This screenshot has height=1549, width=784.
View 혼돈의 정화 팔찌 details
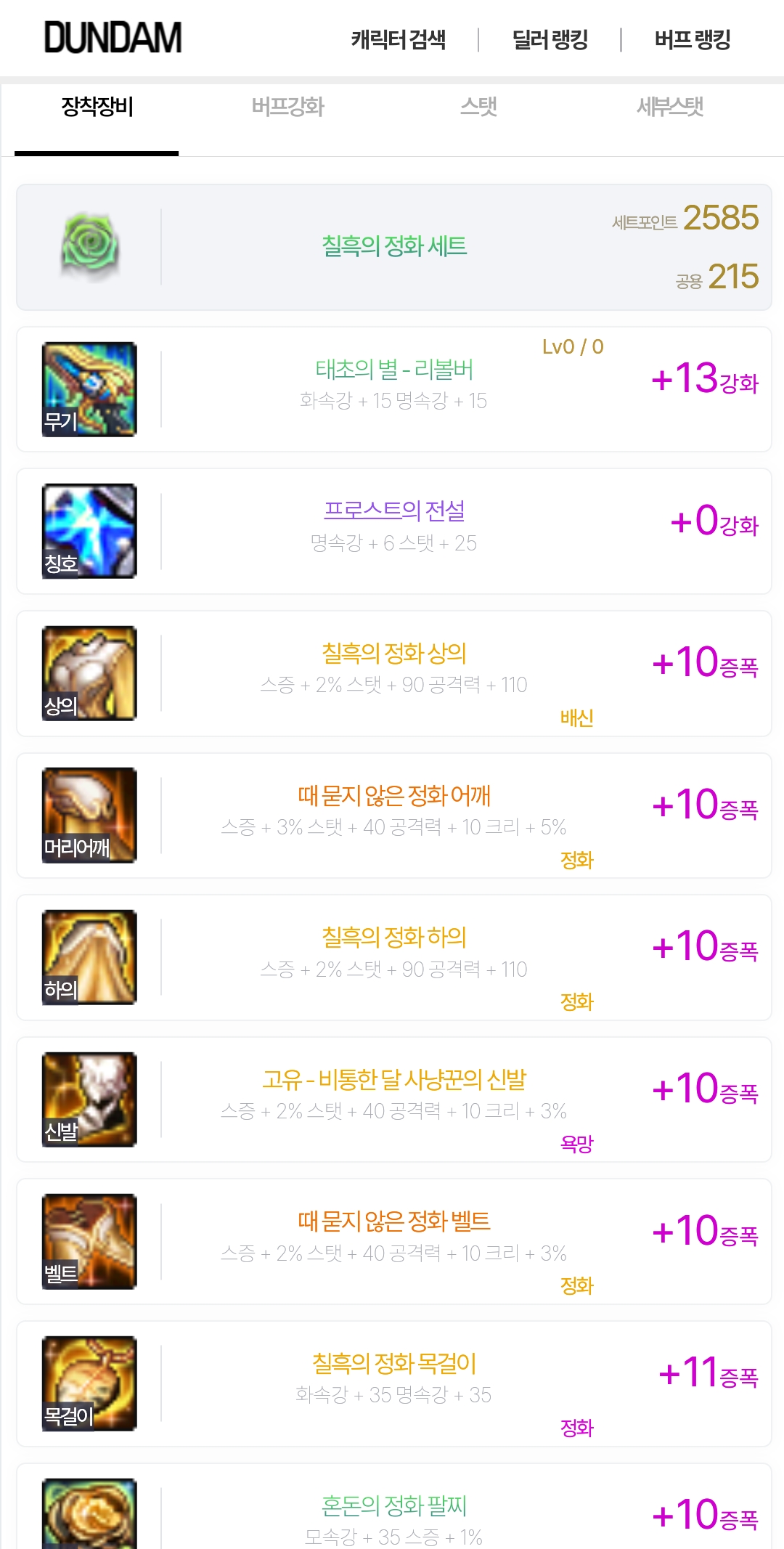[x=393, y=1506]
